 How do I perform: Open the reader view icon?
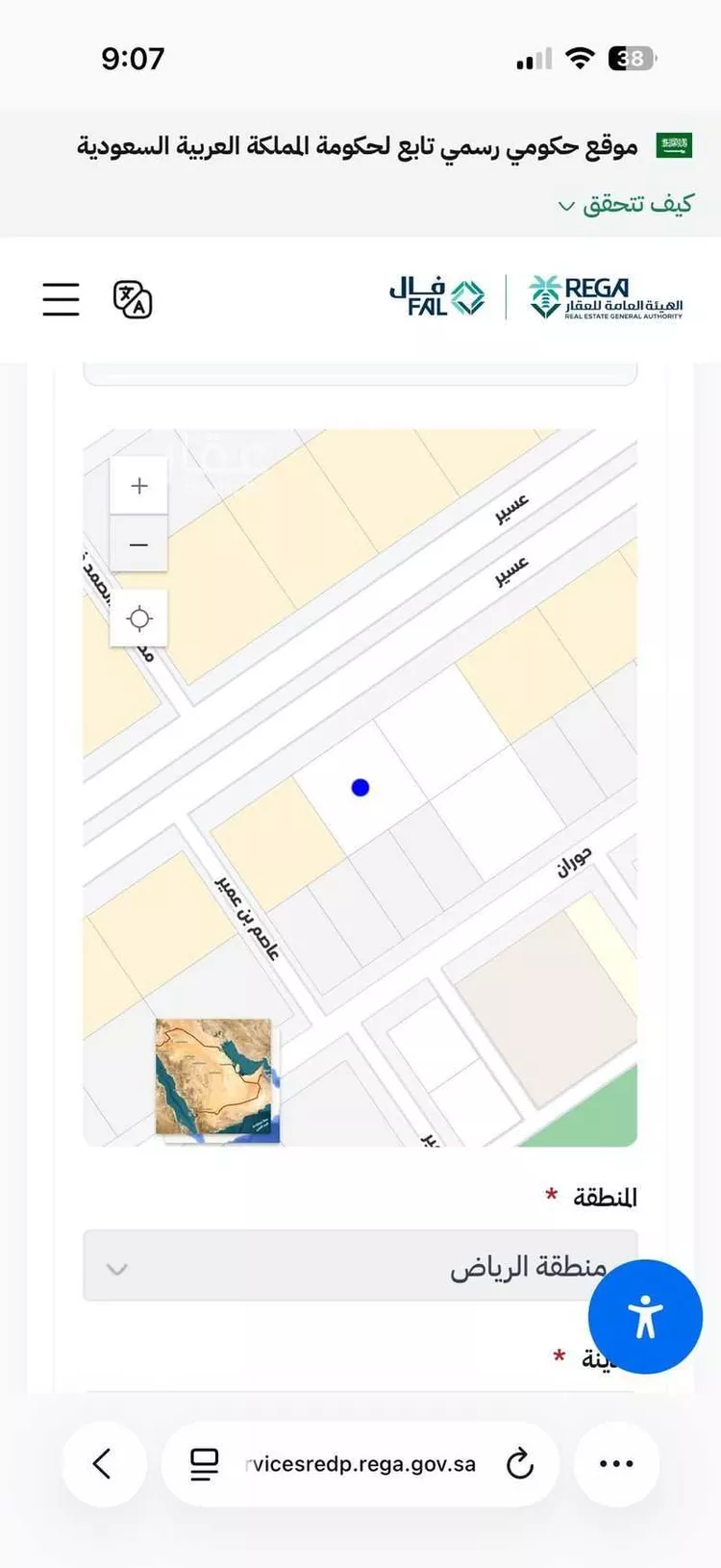coord(203,1463)
